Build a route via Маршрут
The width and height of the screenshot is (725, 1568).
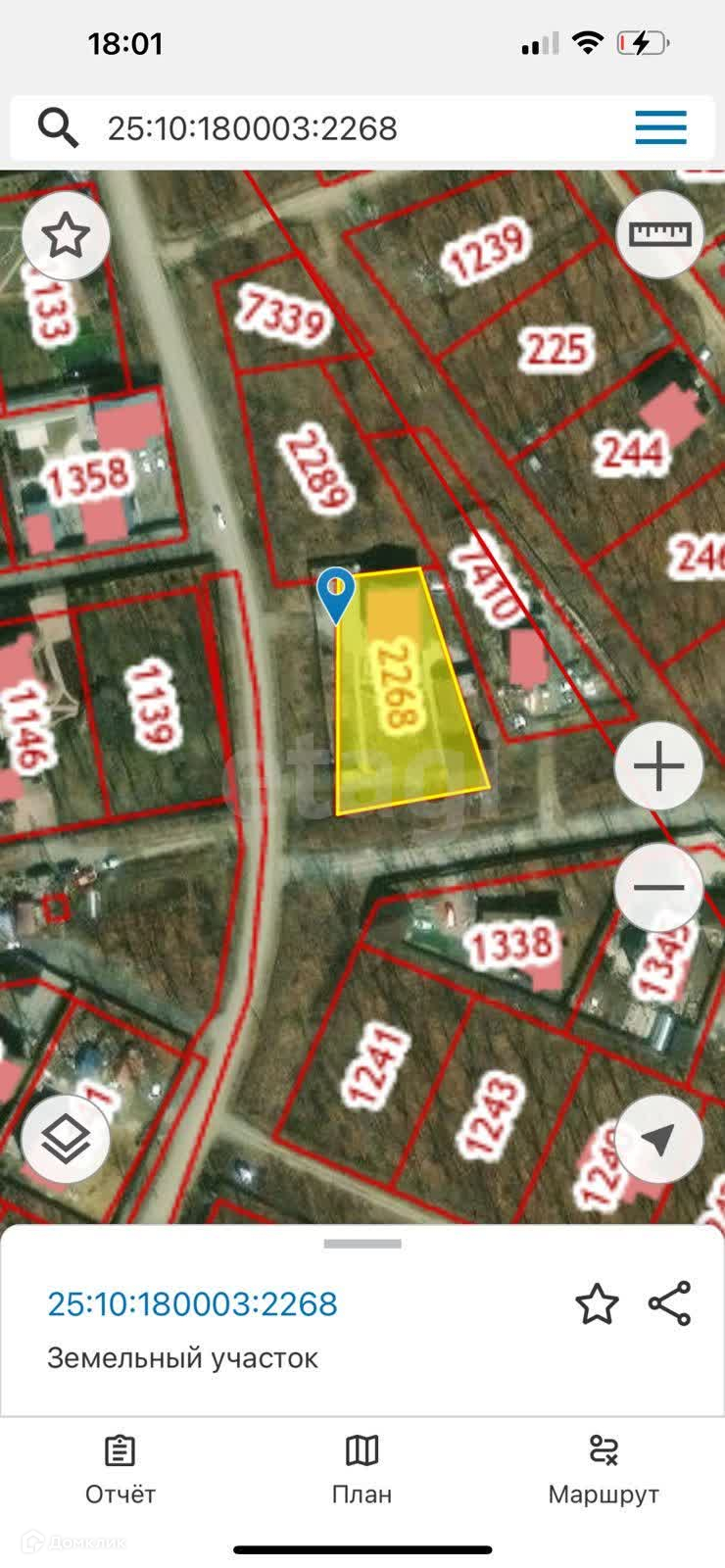tap(604, 1470)
